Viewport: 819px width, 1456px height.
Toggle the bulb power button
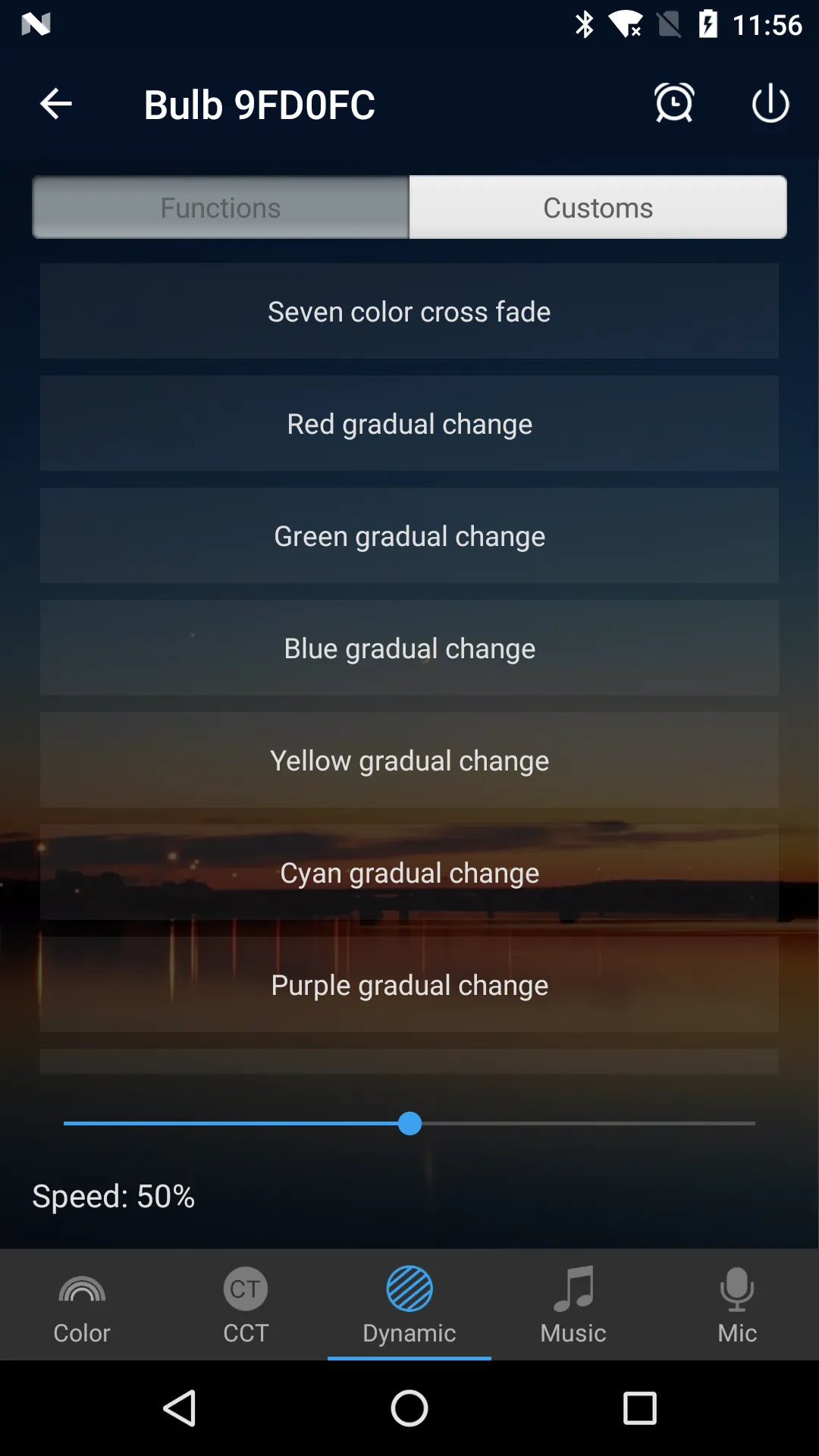(770, 103)
